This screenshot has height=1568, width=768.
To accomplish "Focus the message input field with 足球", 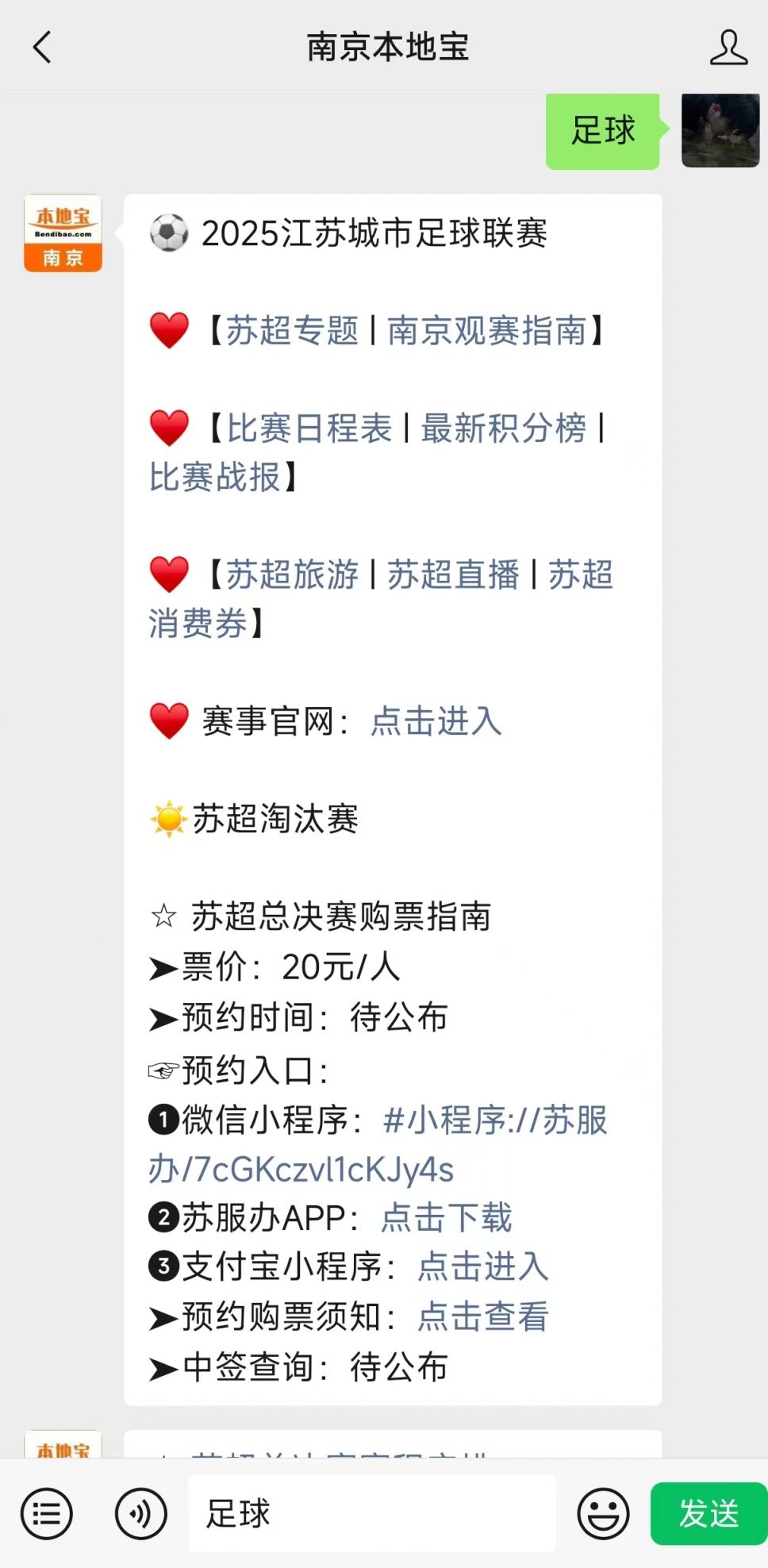I will (x=371, y=1513).
